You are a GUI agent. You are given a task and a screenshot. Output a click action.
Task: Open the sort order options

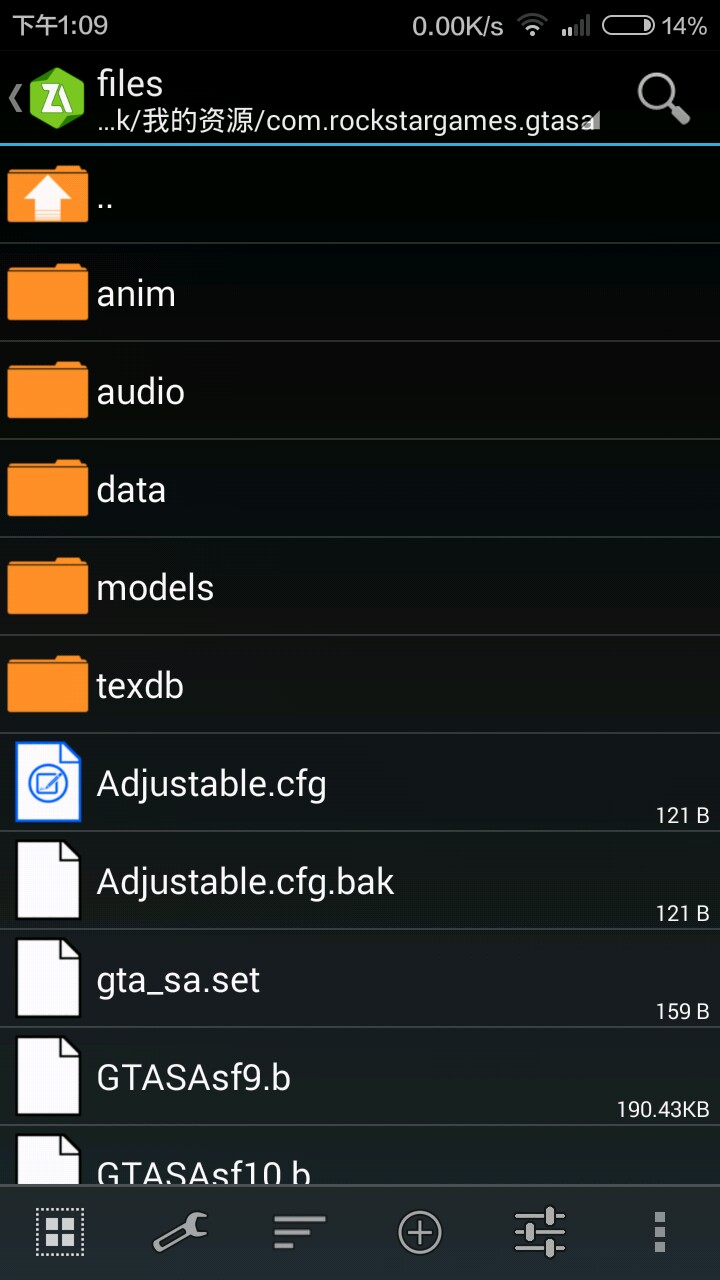pos(300,1232)
